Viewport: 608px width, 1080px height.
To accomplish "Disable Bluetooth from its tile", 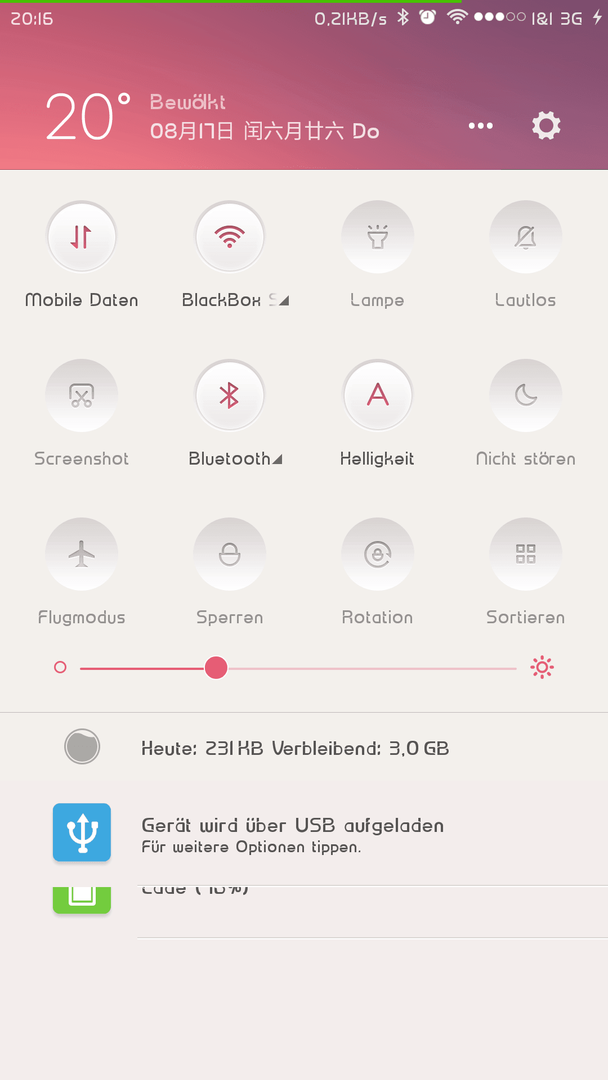I will 229,395.
